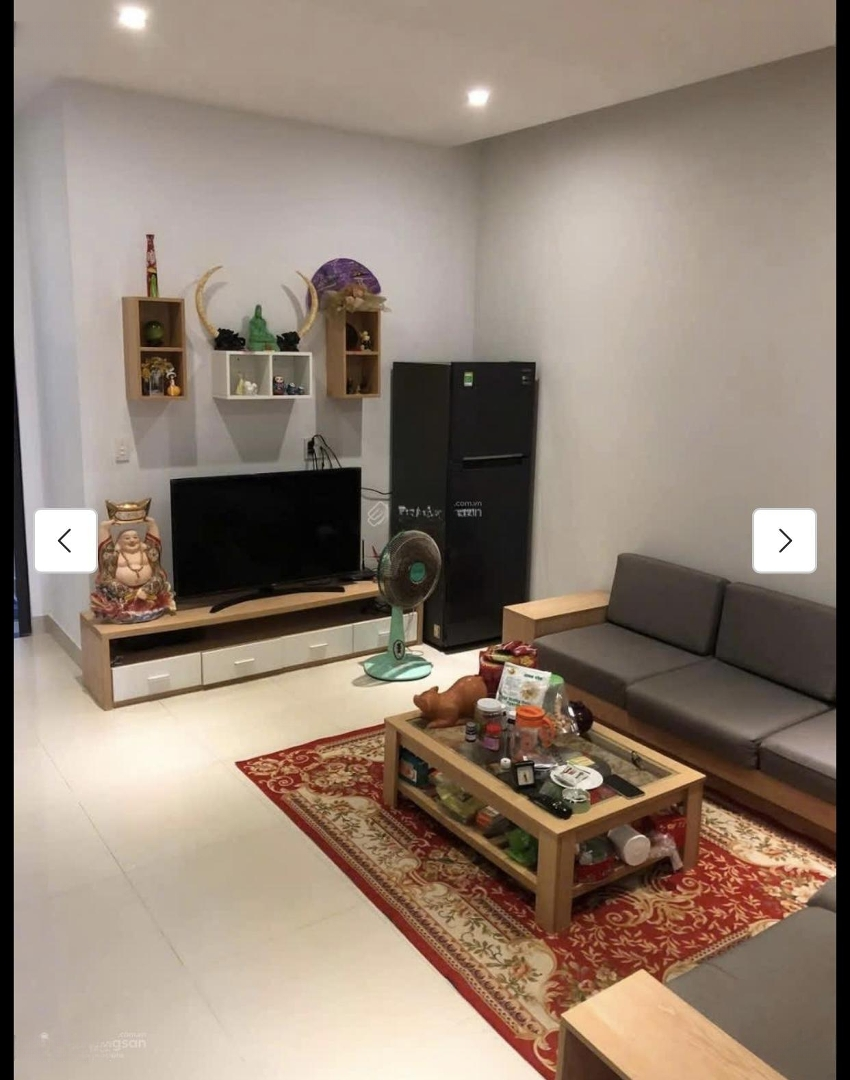Screen dimensions: 850x1080
Task: Show the next photo
Action: pos(784,541)
